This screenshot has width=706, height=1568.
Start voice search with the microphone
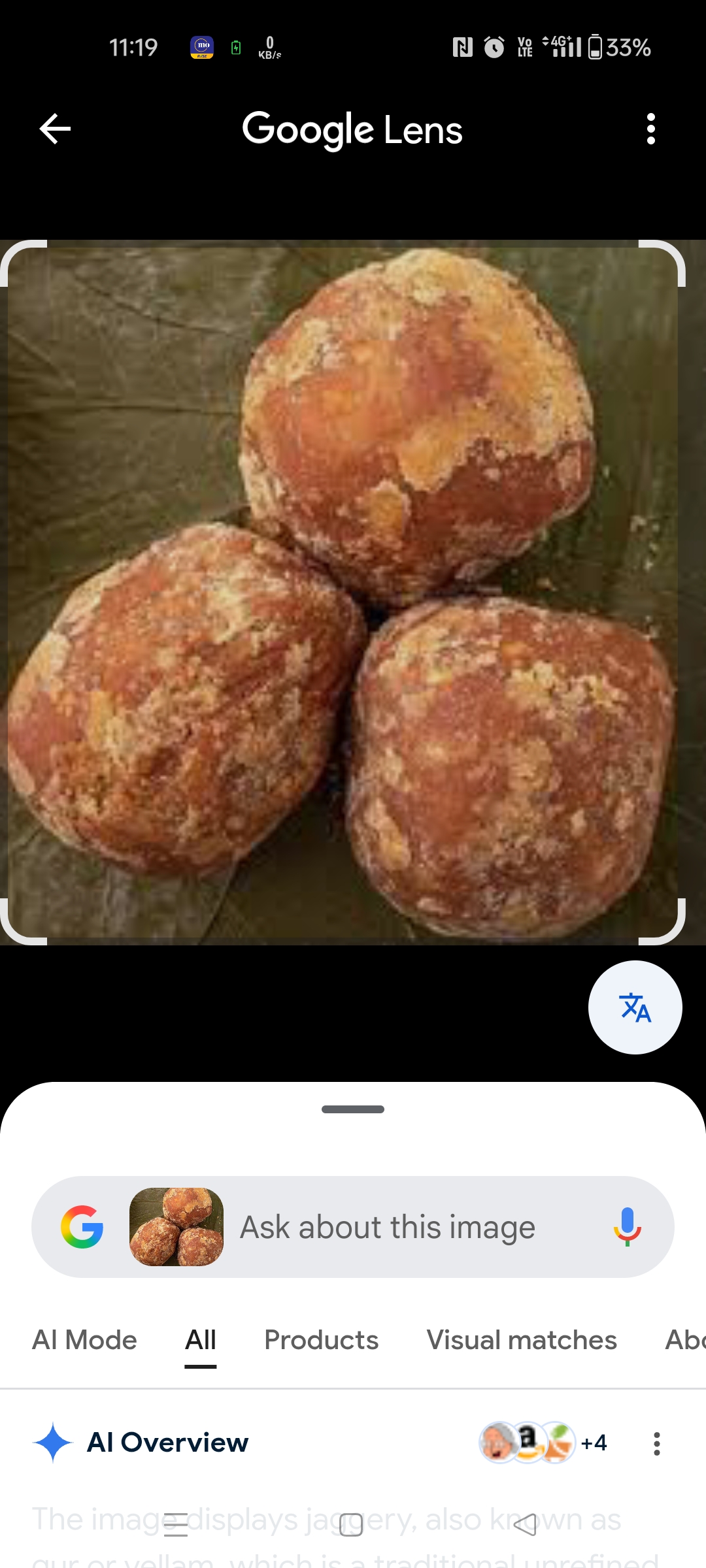coord(627,1227)
